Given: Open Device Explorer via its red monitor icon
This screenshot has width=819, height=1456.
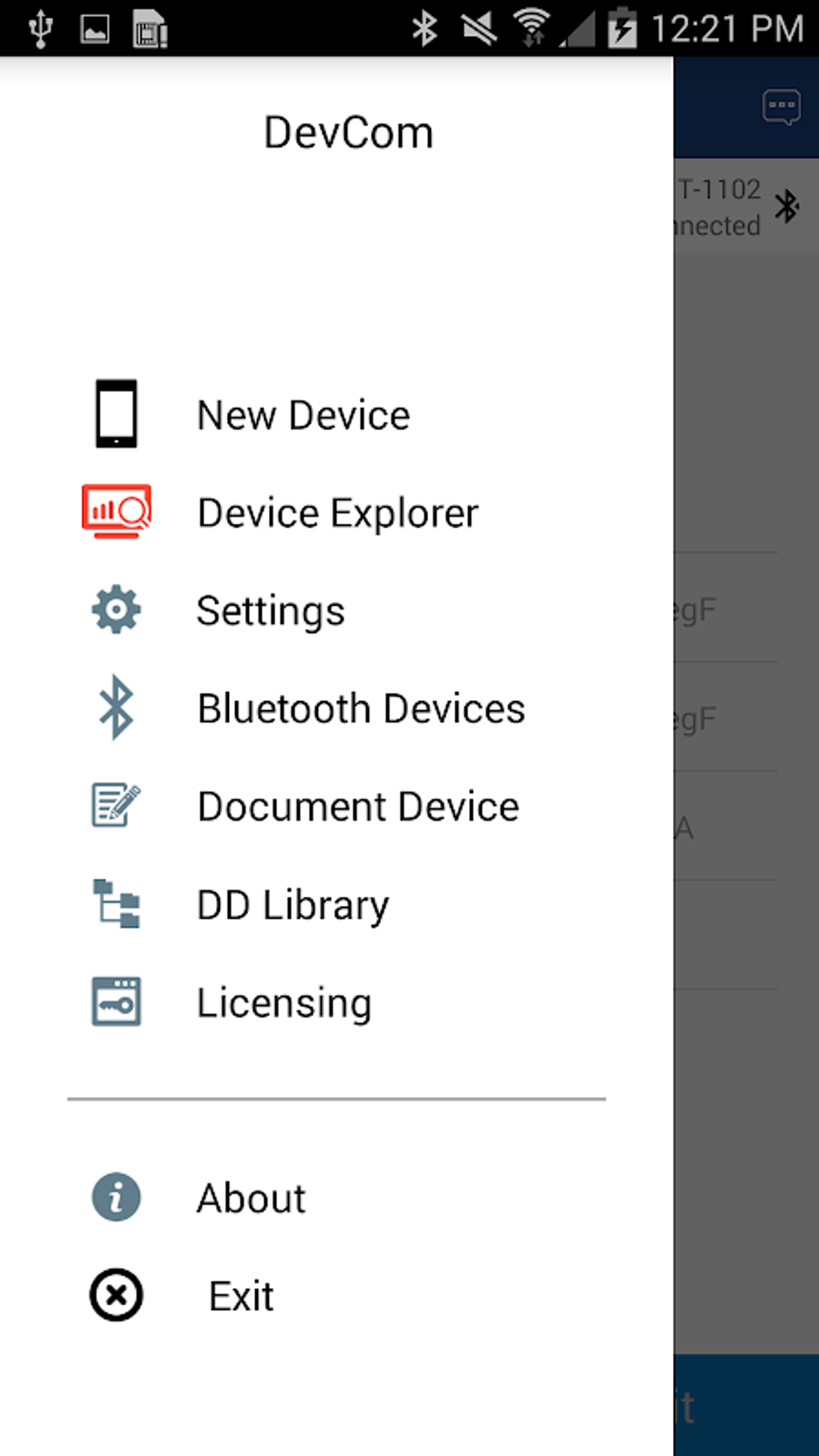Looking at the screenshot, I should [x=115, y=512].
